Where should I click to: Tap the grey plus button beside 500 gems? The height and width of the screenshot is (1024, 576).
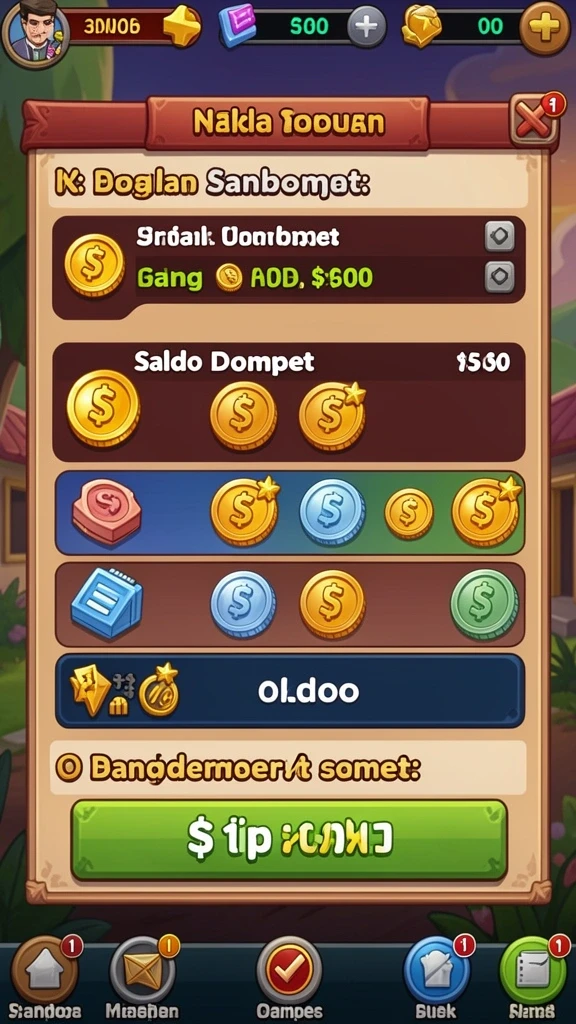366,27
